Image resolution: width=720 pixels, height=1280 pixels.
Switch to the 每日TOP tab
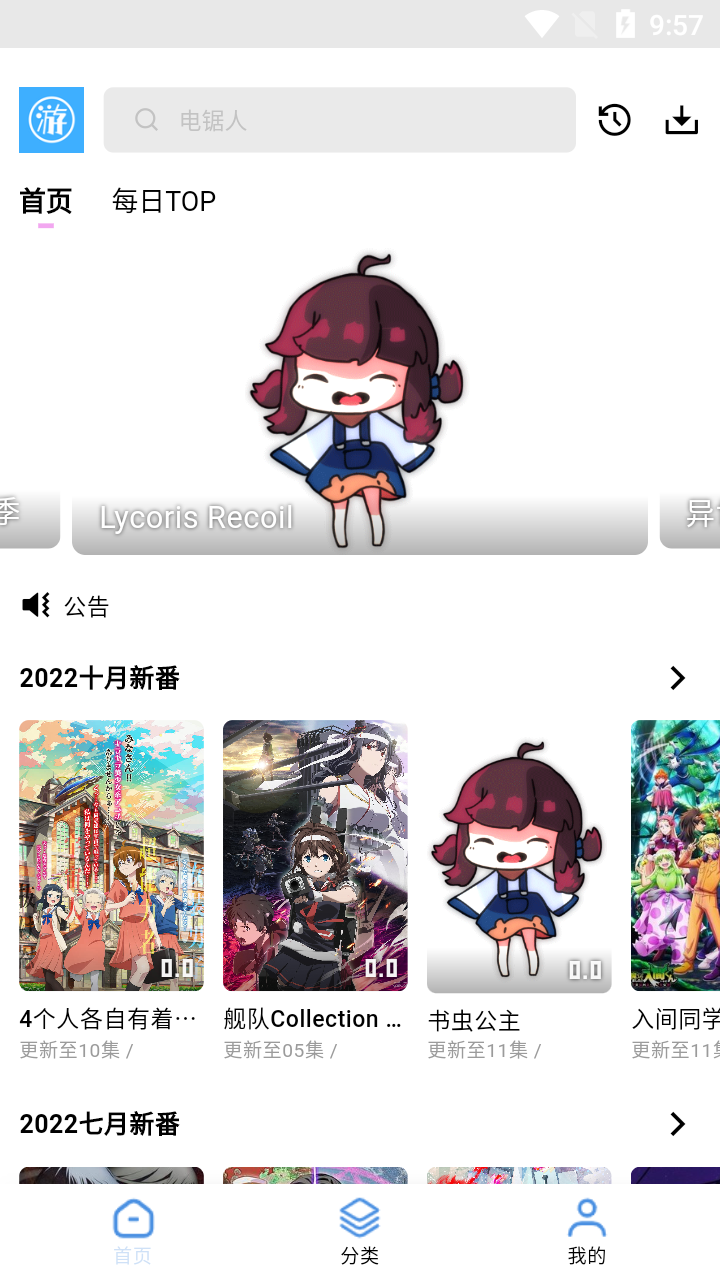click(x=163, y=201)
